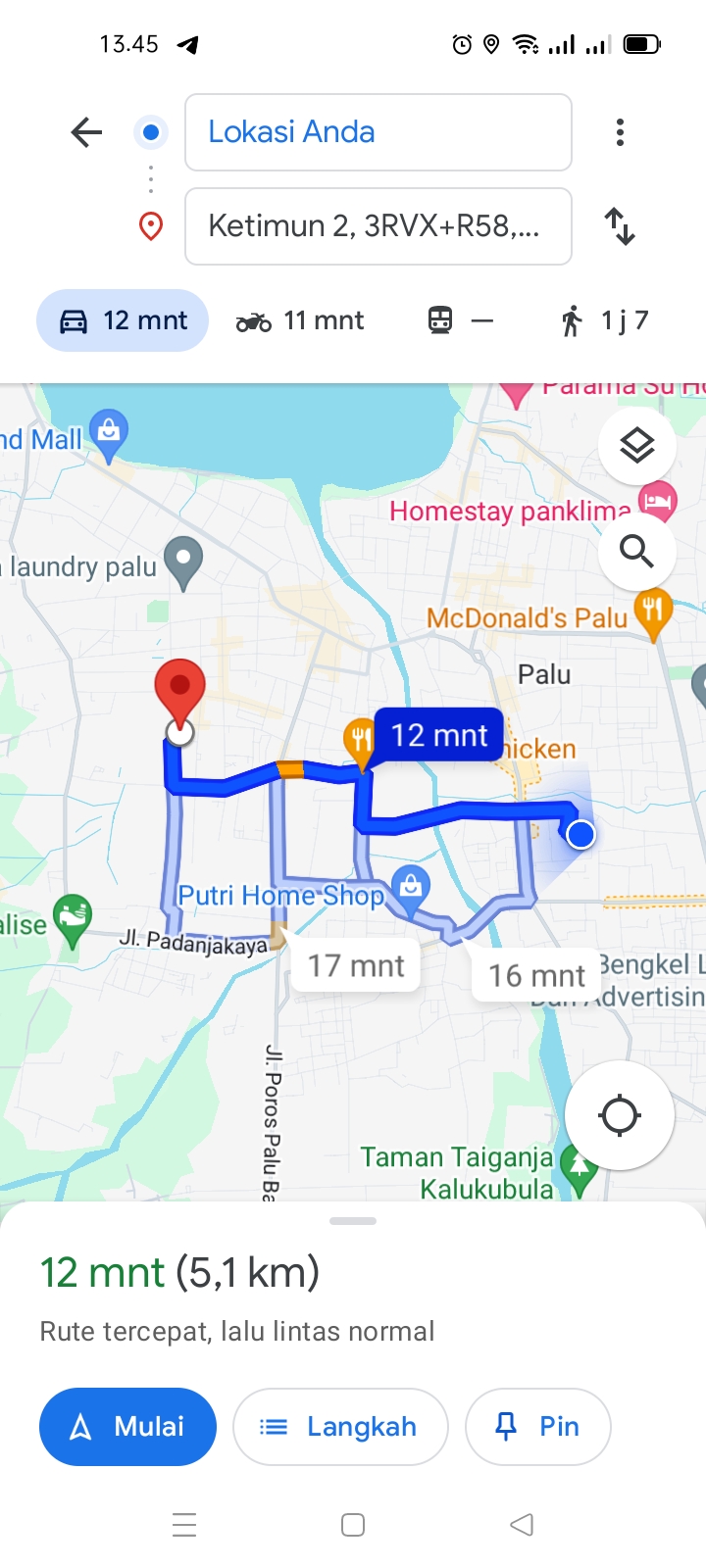Viewport: 706px width, 1568px height.
Task: Select the 17 mnt alternate route
Action: point(356,965)
